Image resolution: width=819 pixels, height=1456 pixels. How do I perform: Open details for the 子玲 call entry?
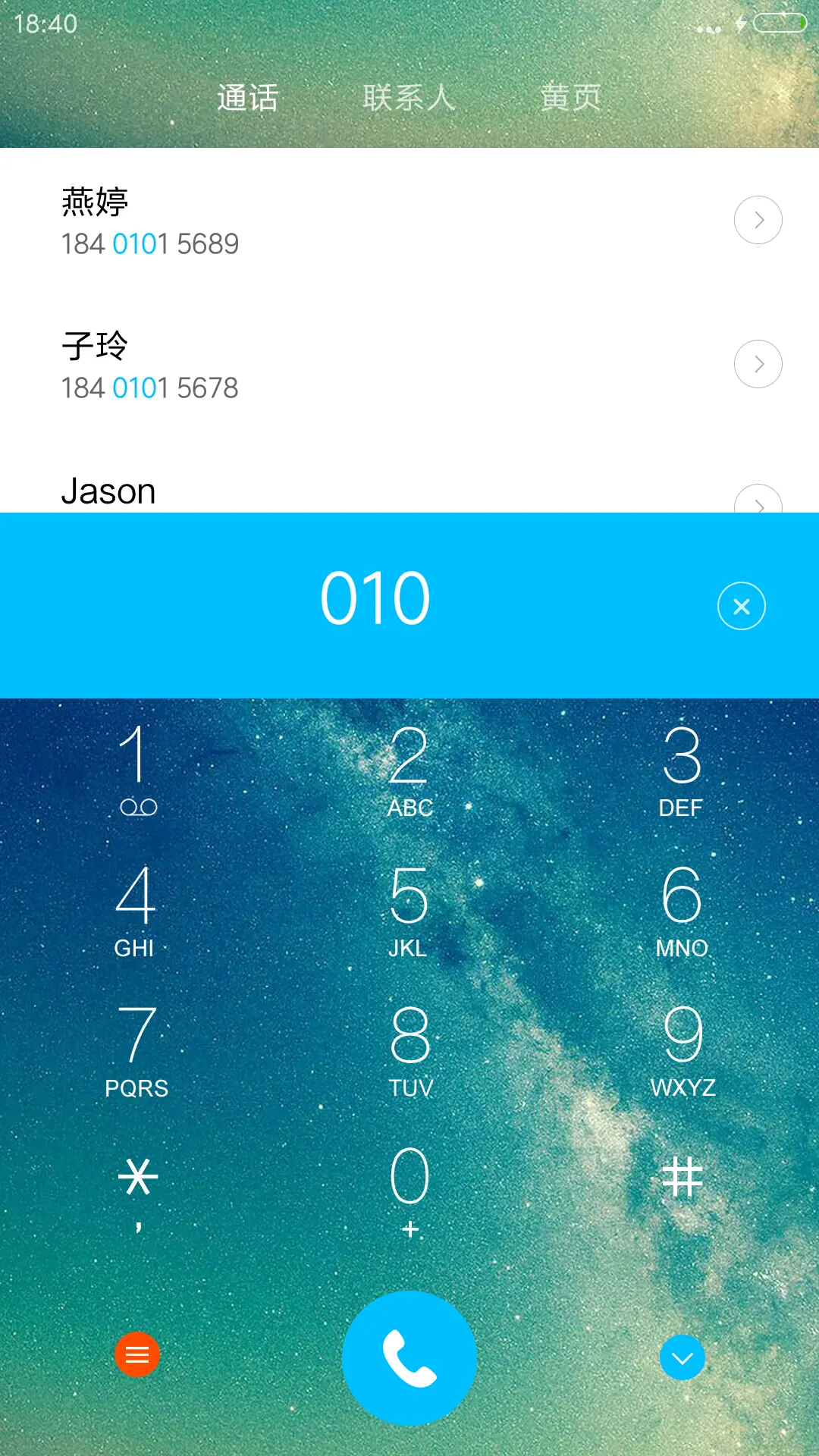point(758,363)
